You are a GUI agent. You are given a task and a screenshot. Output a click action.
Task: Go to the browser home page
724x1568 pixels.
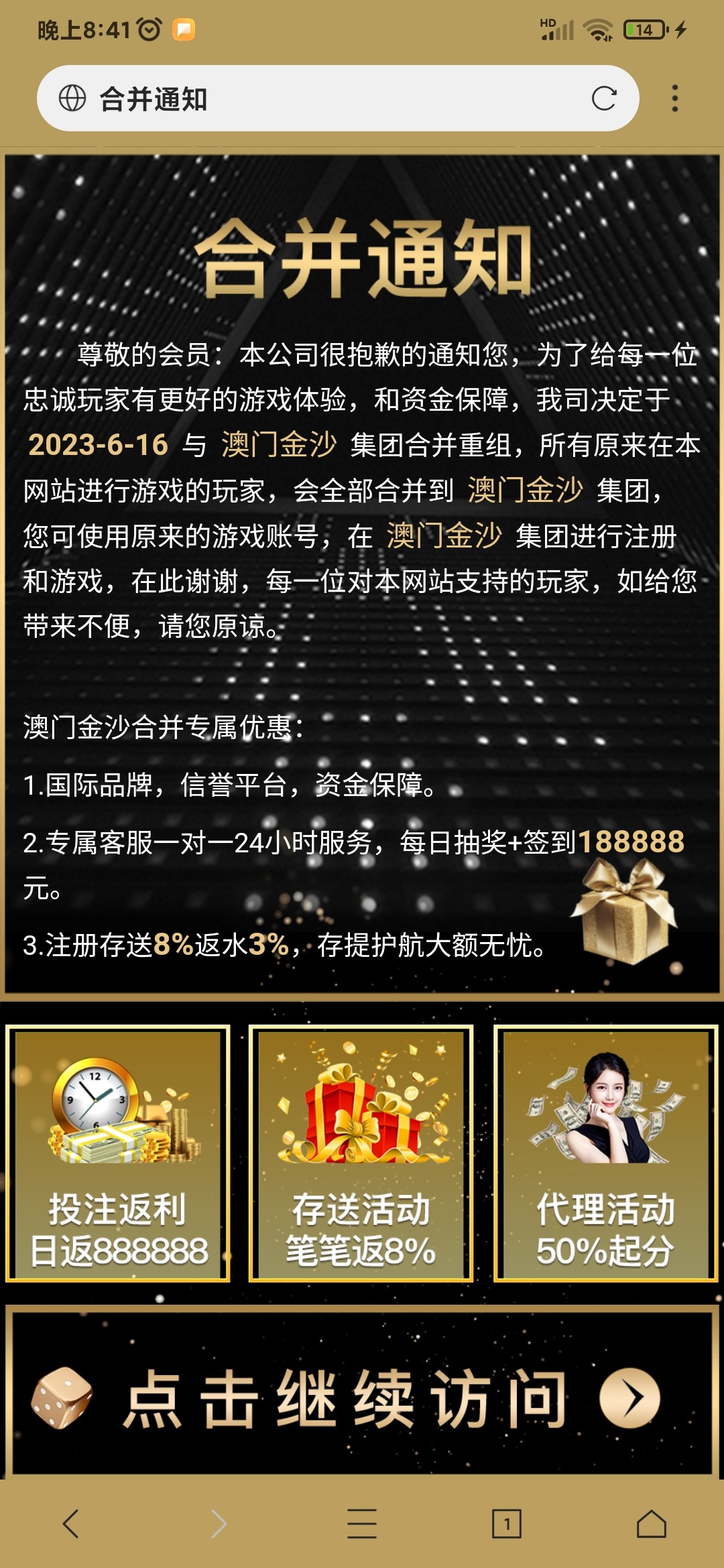(x=652, y=1524)
